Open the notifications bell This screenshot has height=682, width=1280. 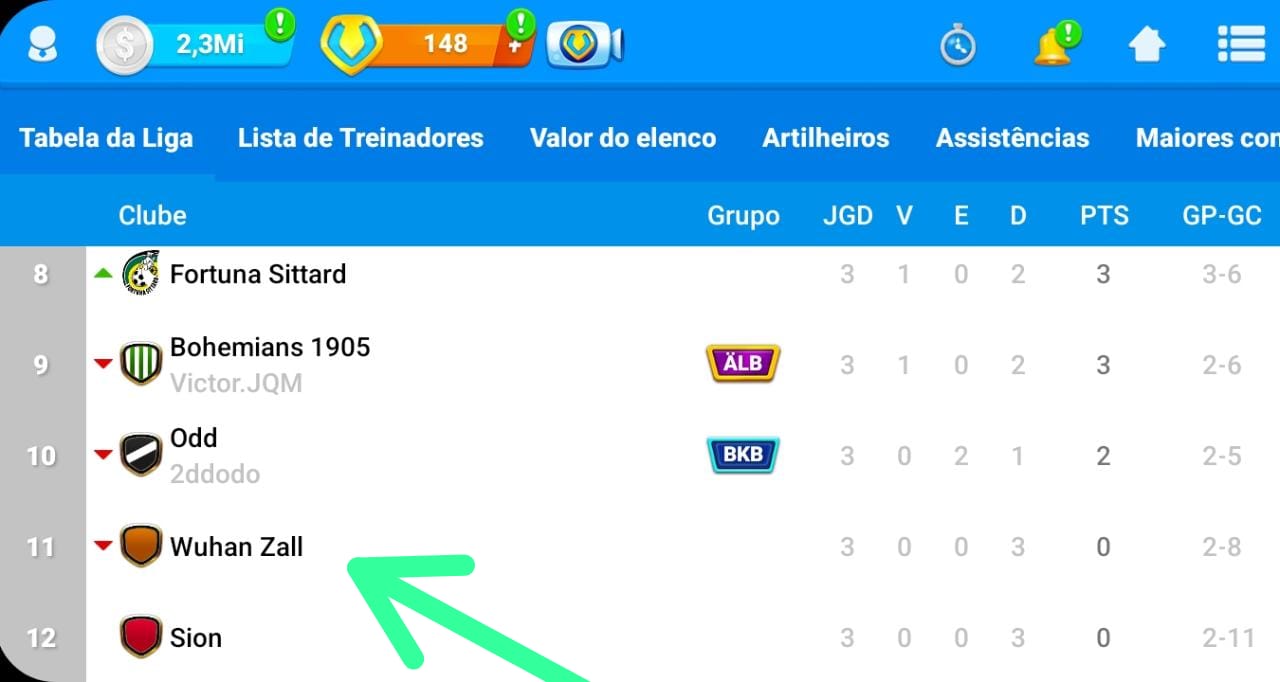tap(1052, 46)
